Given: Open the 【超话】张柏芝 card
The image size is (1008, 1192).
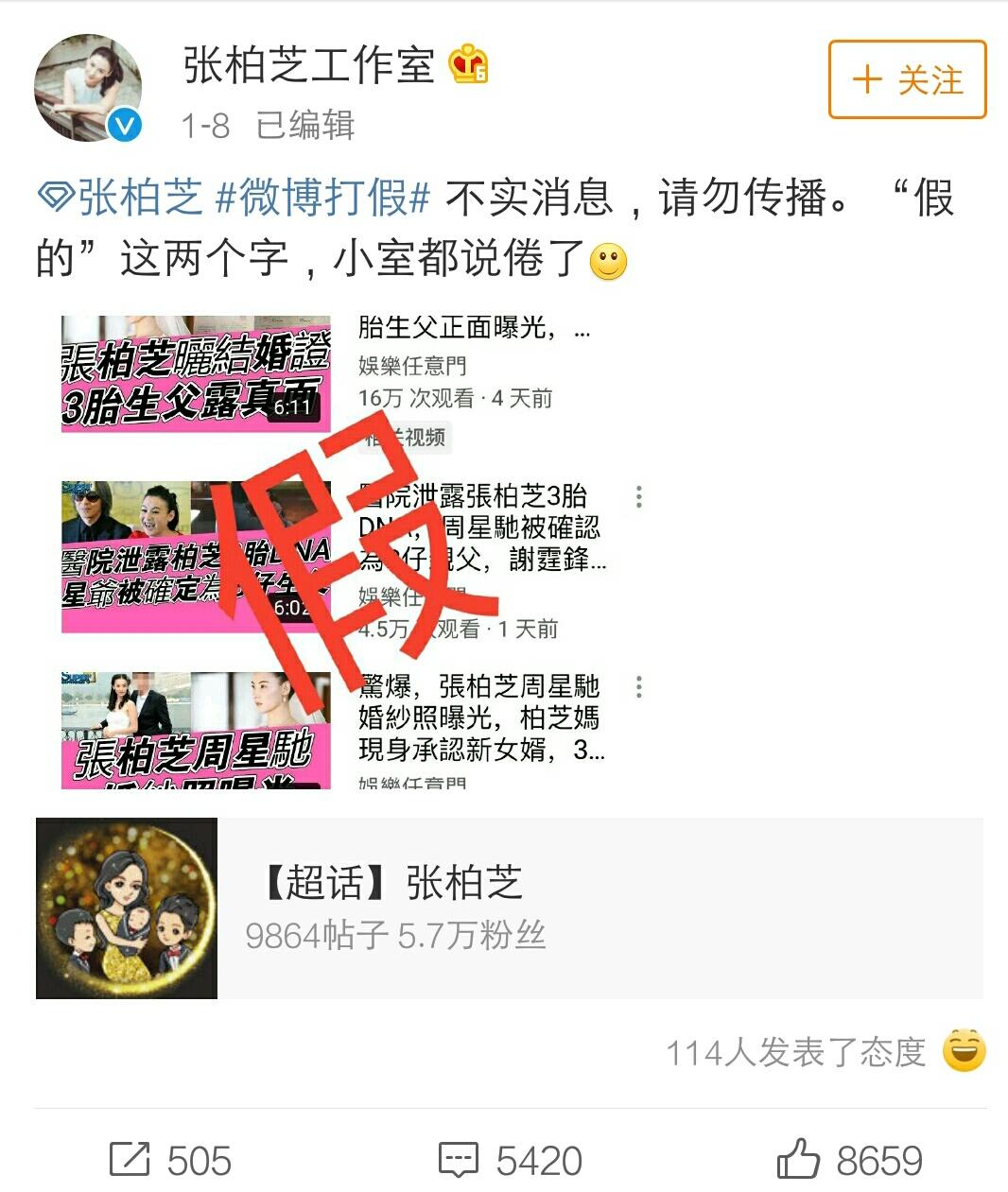Looking at the screenshot, I should point(509,907).
